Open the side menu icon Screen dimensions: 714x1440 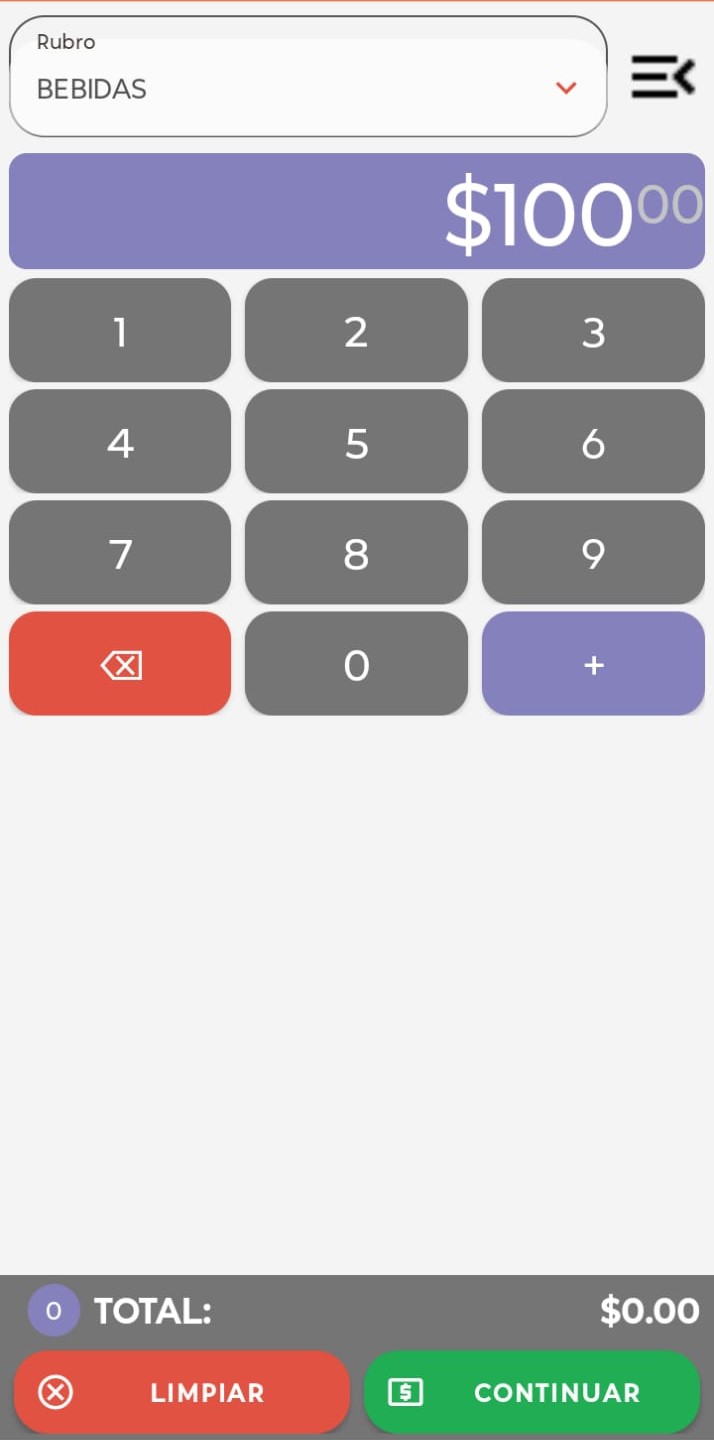point(662,77)
